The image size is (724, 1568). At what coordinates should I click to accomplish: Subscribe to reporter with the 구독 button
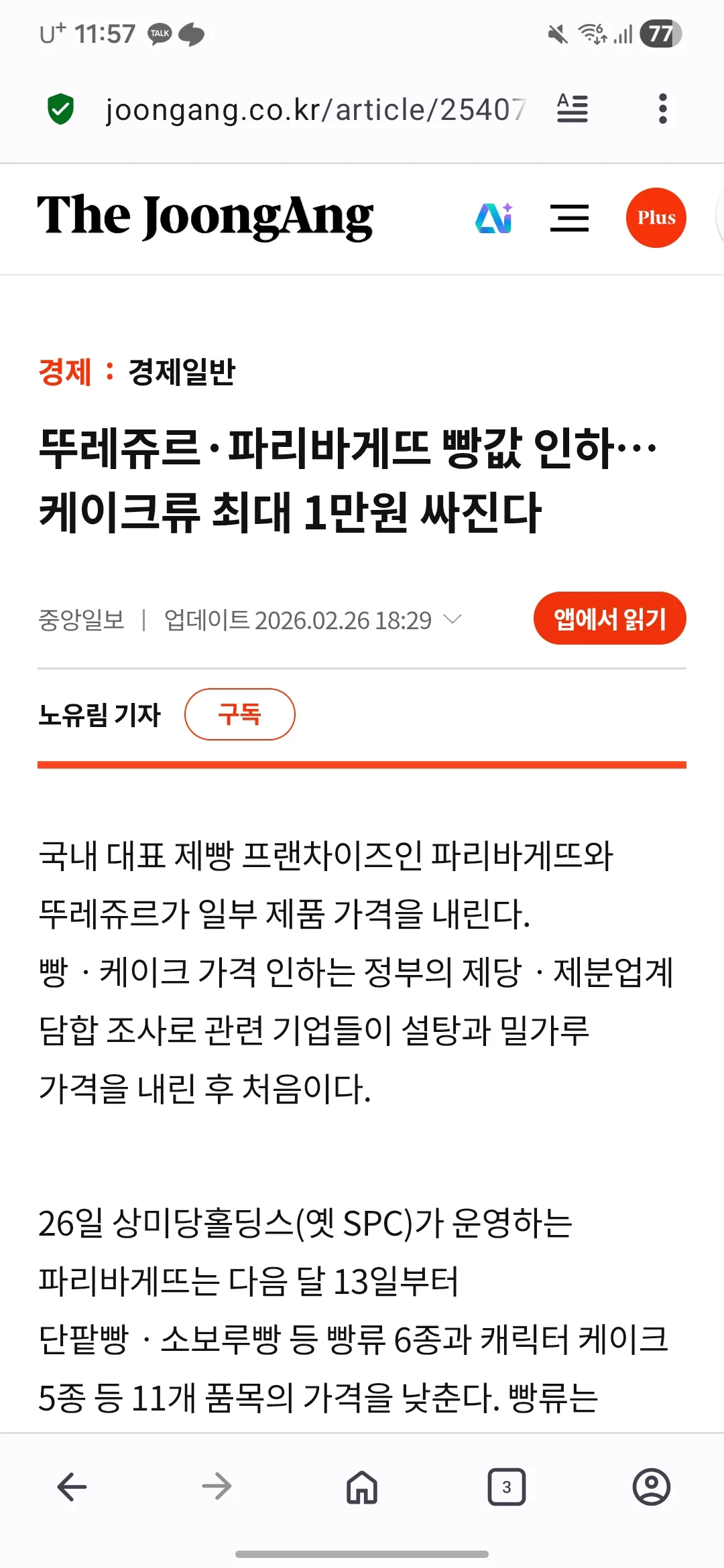240,714
